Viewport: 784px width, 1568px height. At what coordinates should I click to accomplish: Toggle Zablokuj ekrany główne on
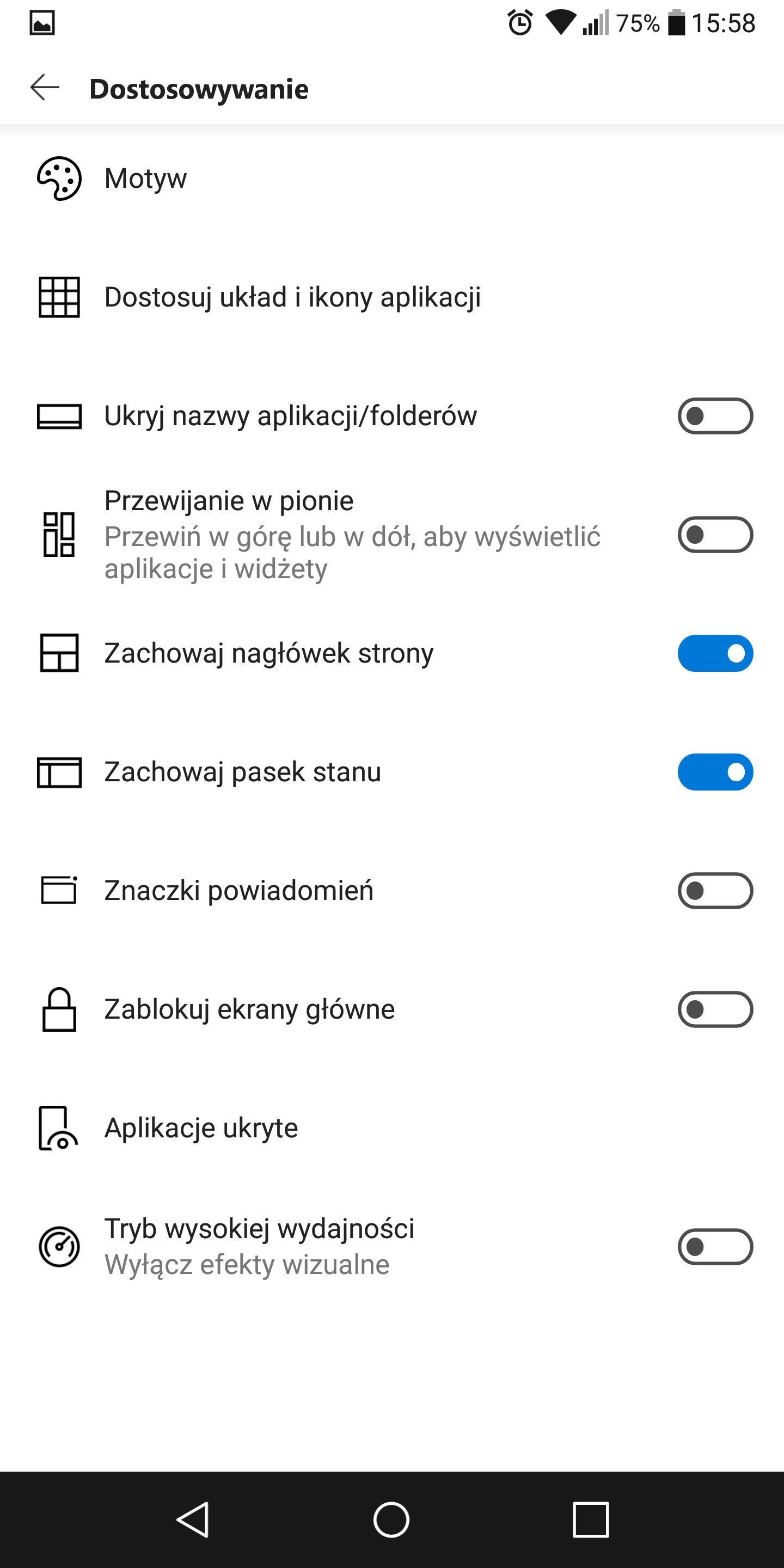click(715, 1009)
